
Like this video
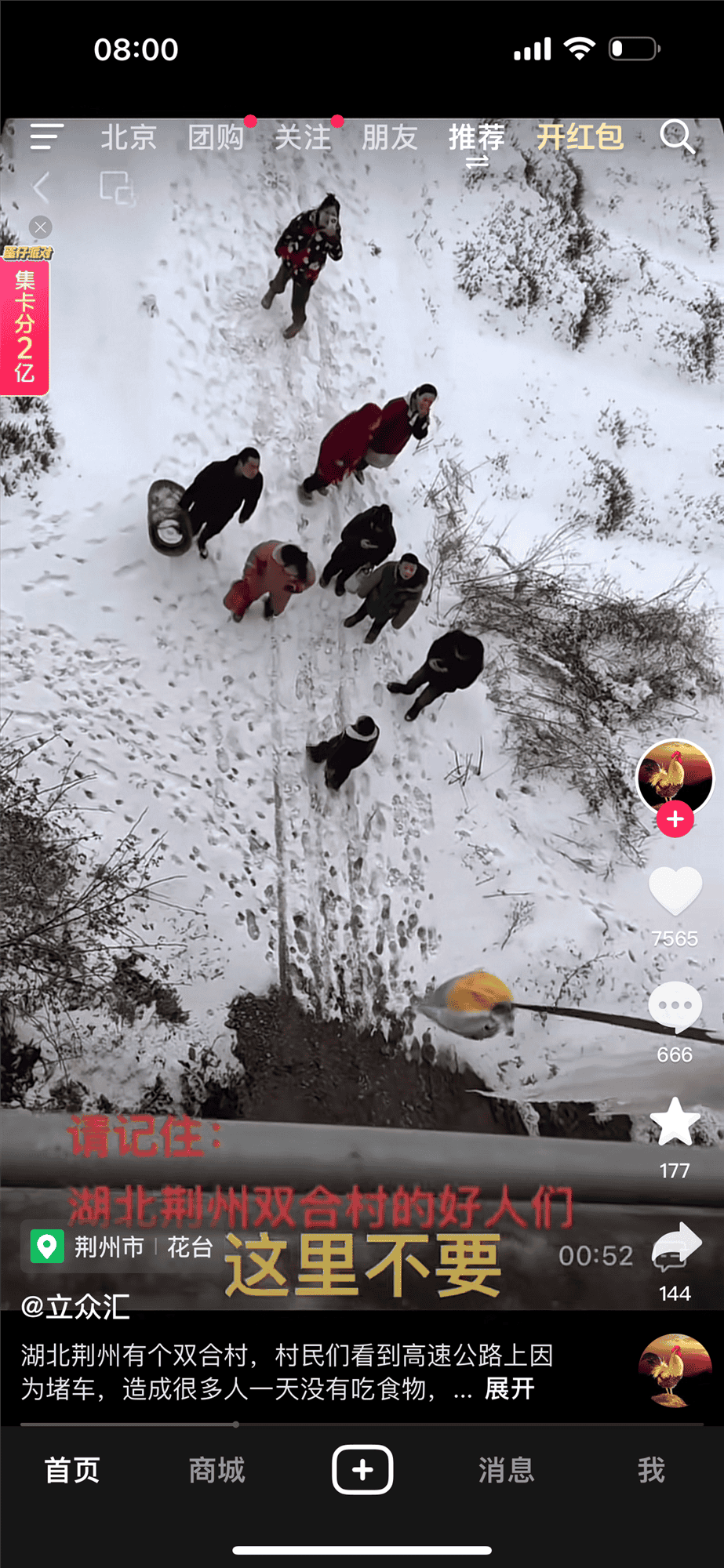[675, 891]
